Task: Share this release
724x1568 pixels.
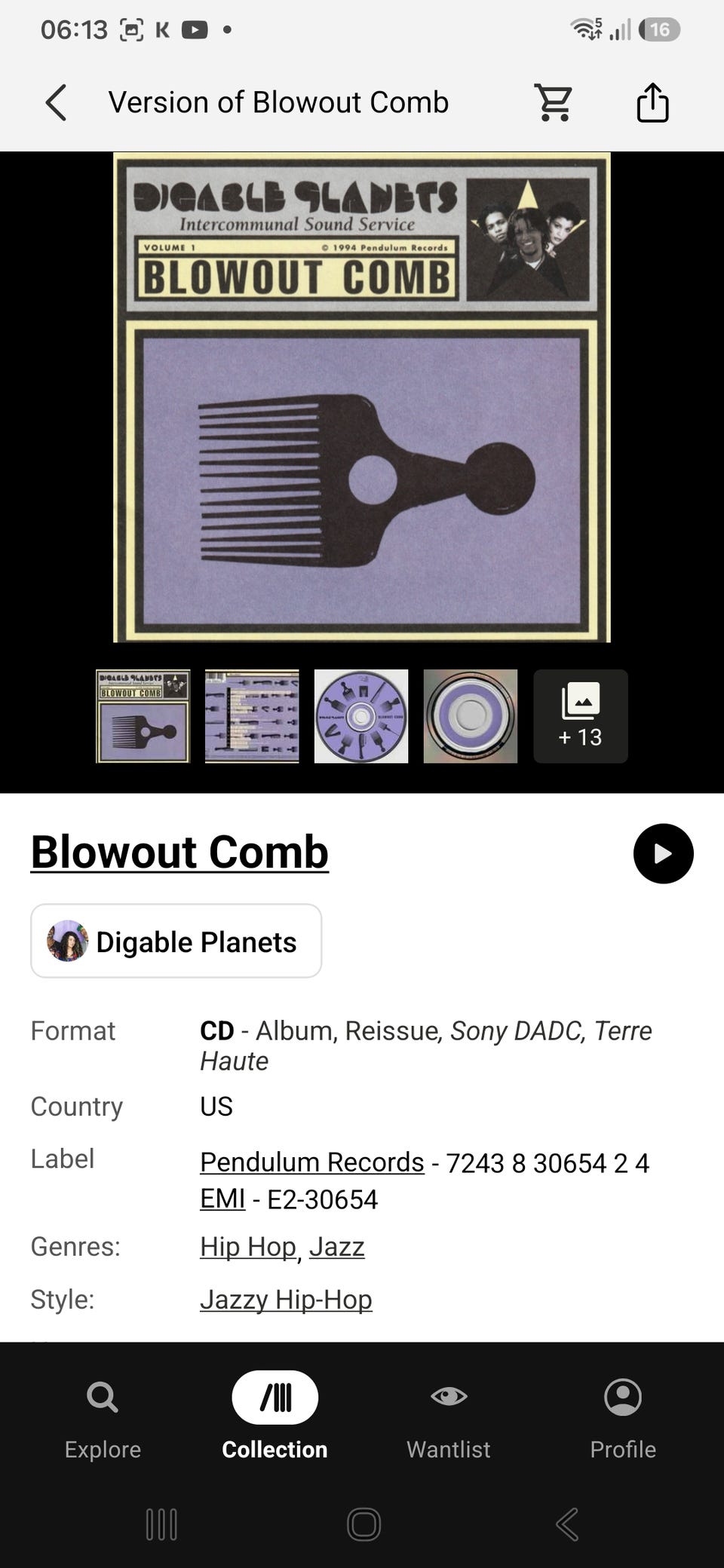Action: (652, 103)
